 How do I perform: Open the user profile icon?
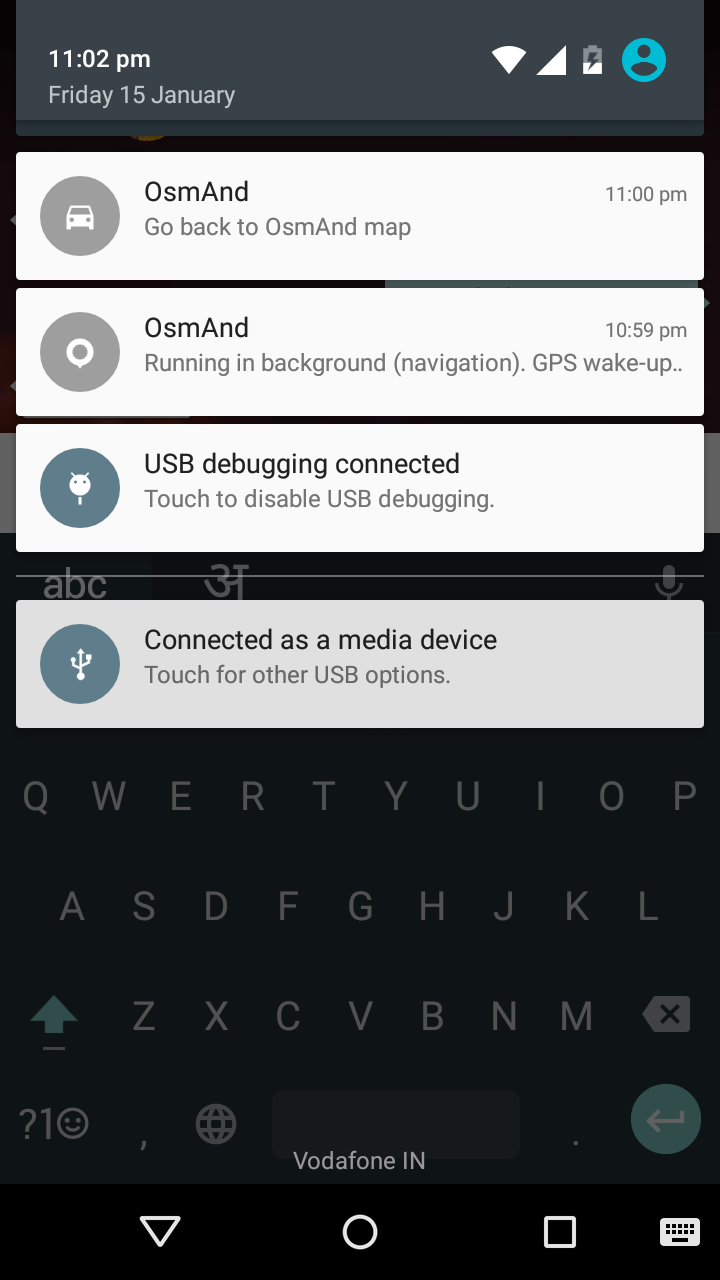tap(644, 60)
